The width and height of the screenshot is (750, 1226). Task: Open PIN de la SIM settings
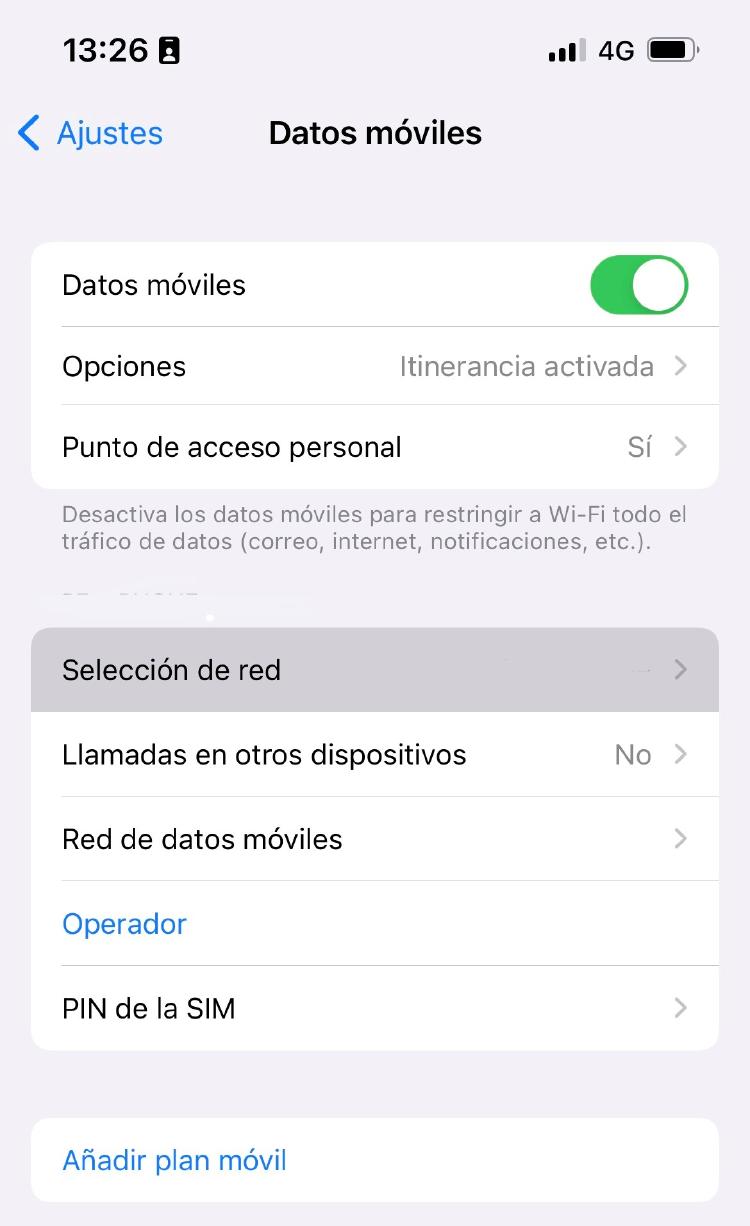click(x=375, y=1008)
